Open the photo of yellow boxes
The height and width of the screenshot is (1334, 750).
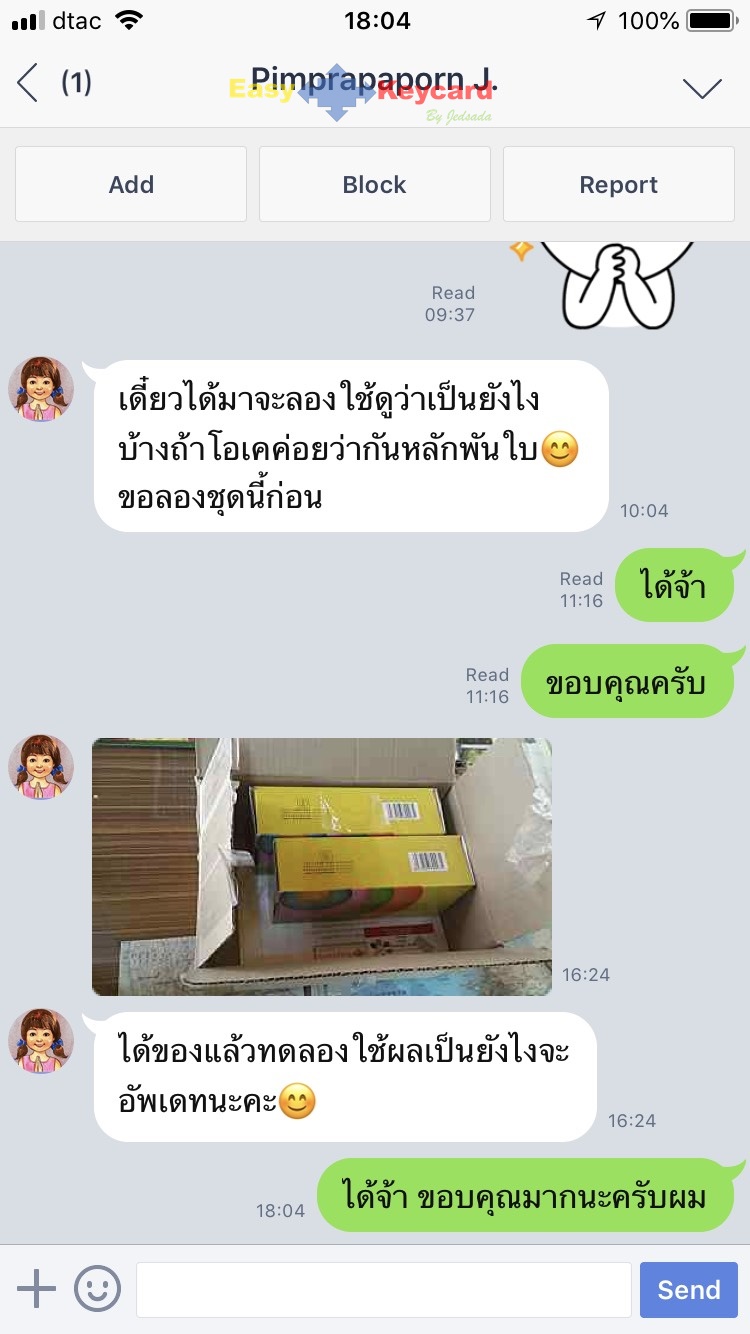pyautogui.click(x=322, y=866)
